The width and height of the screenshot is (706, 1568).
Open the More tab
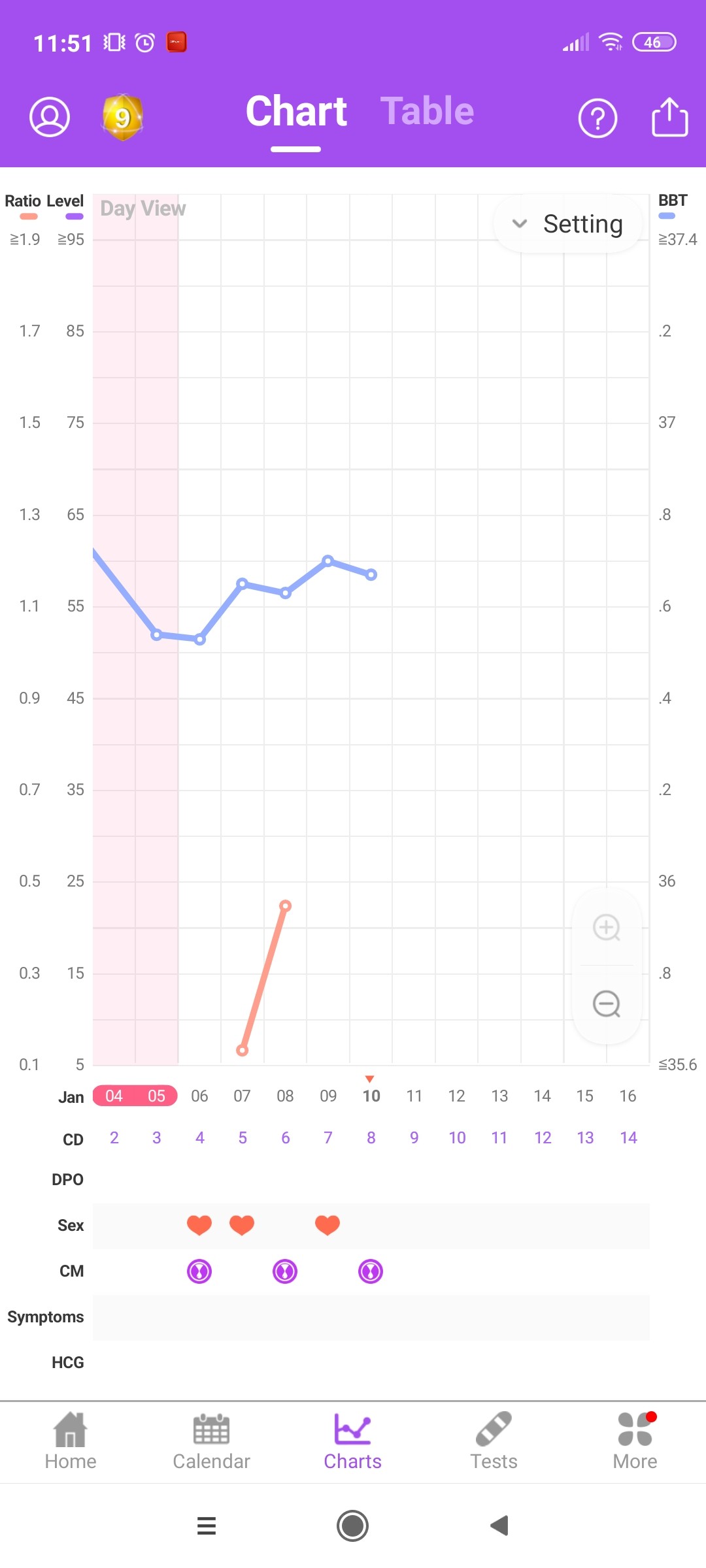point(635,1441)
